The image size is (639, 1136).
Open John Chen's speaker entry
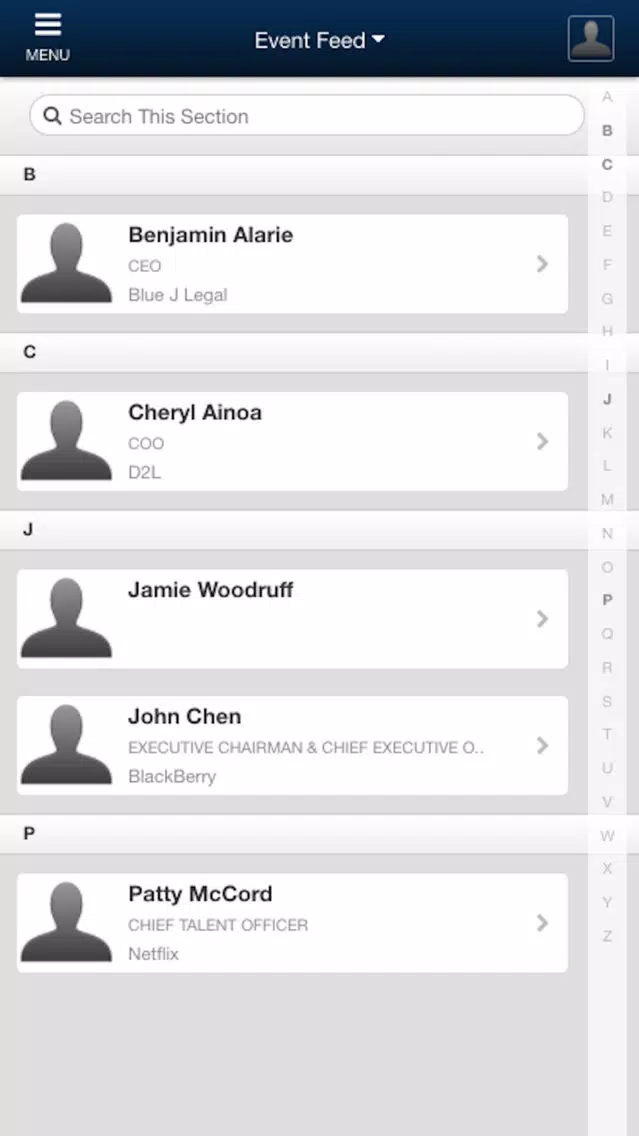pyautogui.click(x=292, y=745)
